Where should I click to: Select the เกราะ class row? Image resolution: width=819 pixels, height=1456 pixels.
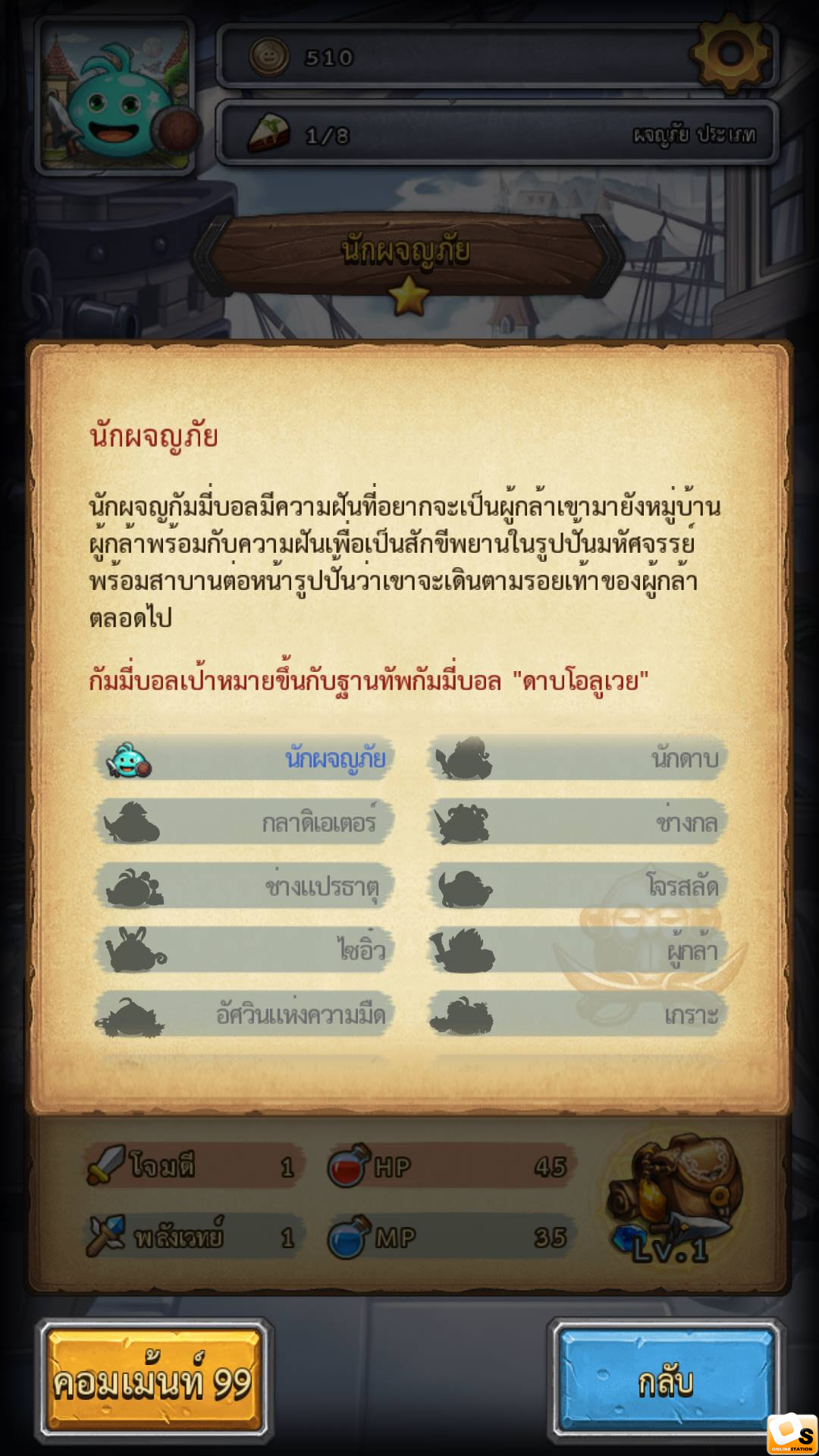(577, 1015)
